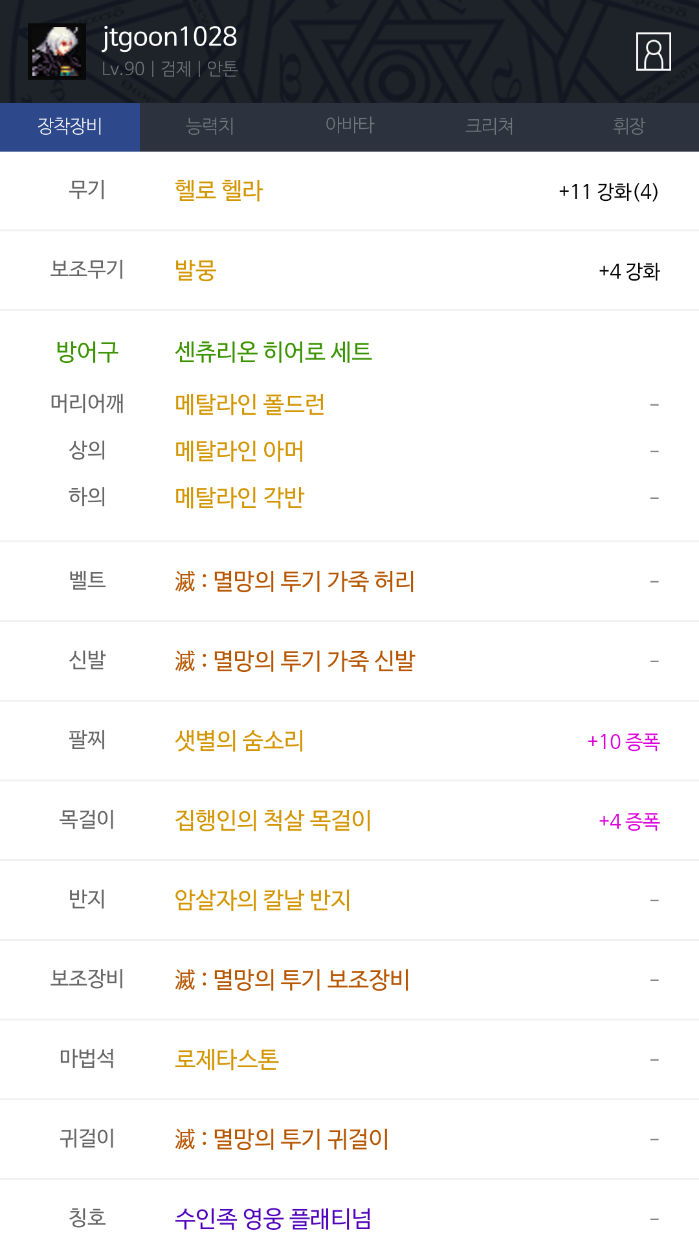View magic stone 로제타스톤
This screenshot has height=1244, width=699.
226,1059
